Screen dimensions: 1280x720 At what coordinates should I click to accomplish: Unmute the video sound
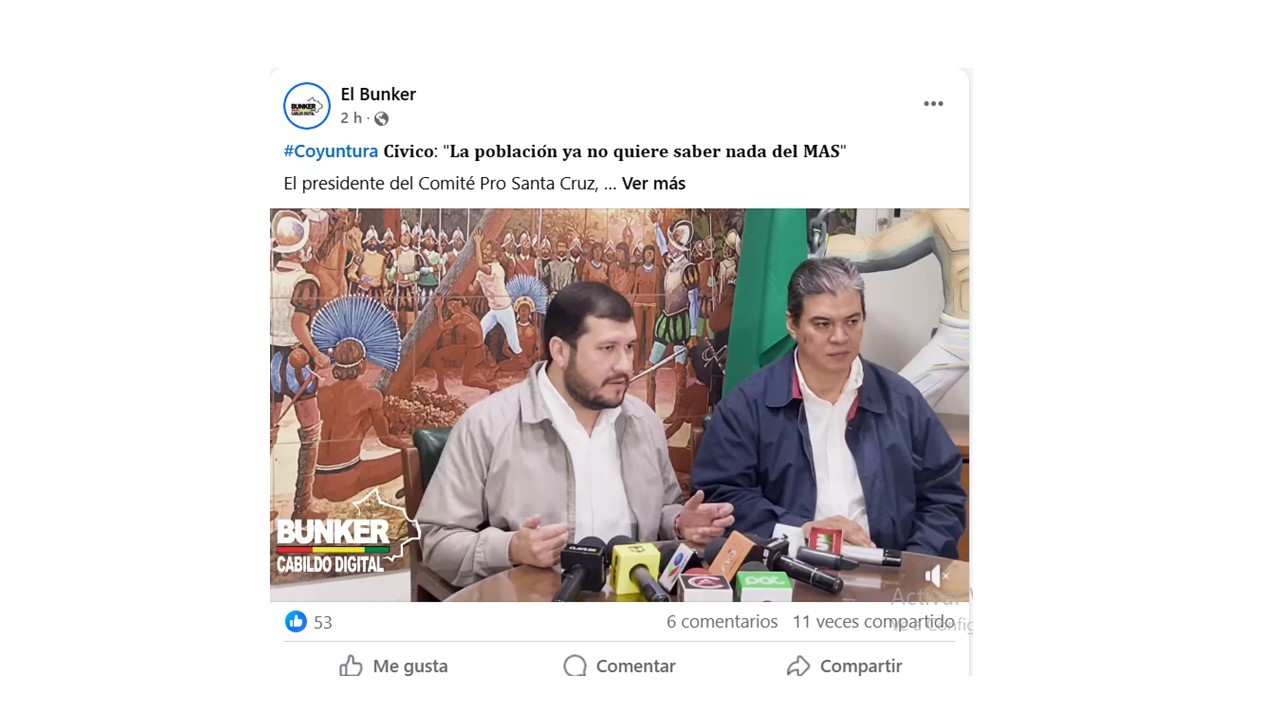click(936, 576)
